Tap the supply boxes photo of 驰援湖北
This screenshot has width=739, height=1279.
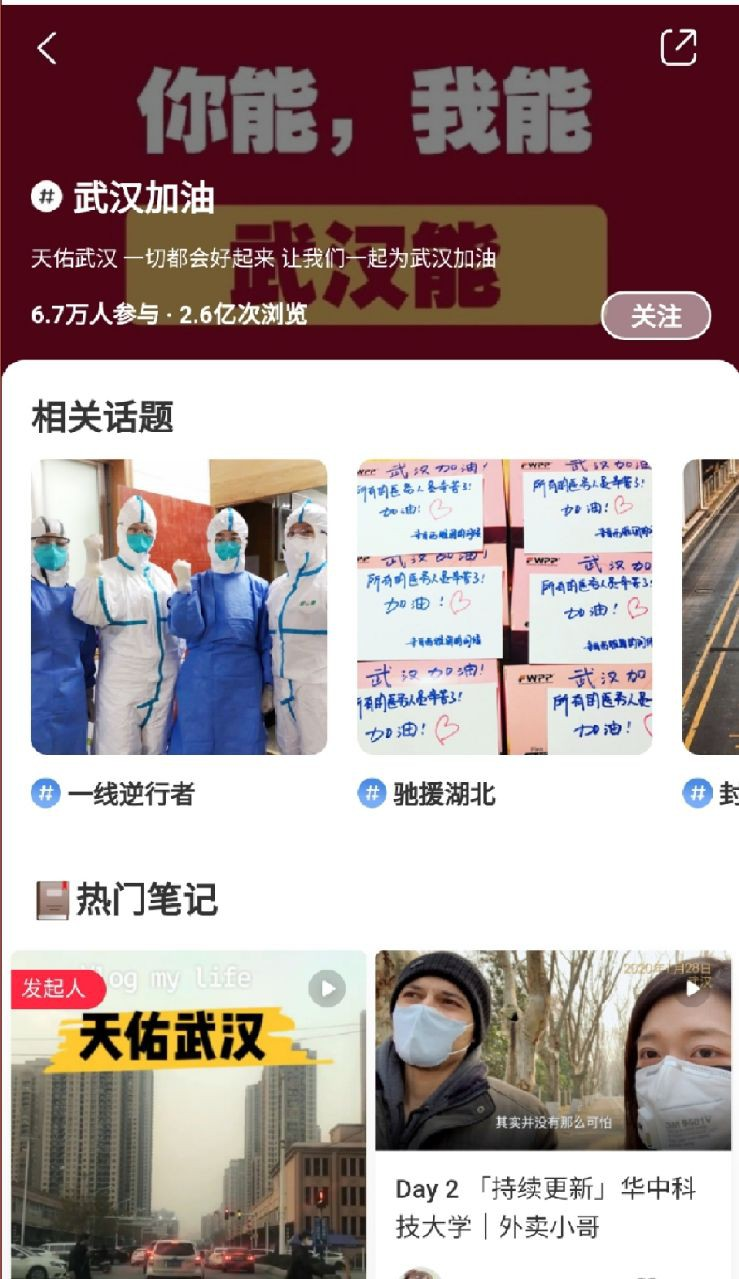(505, 604)
